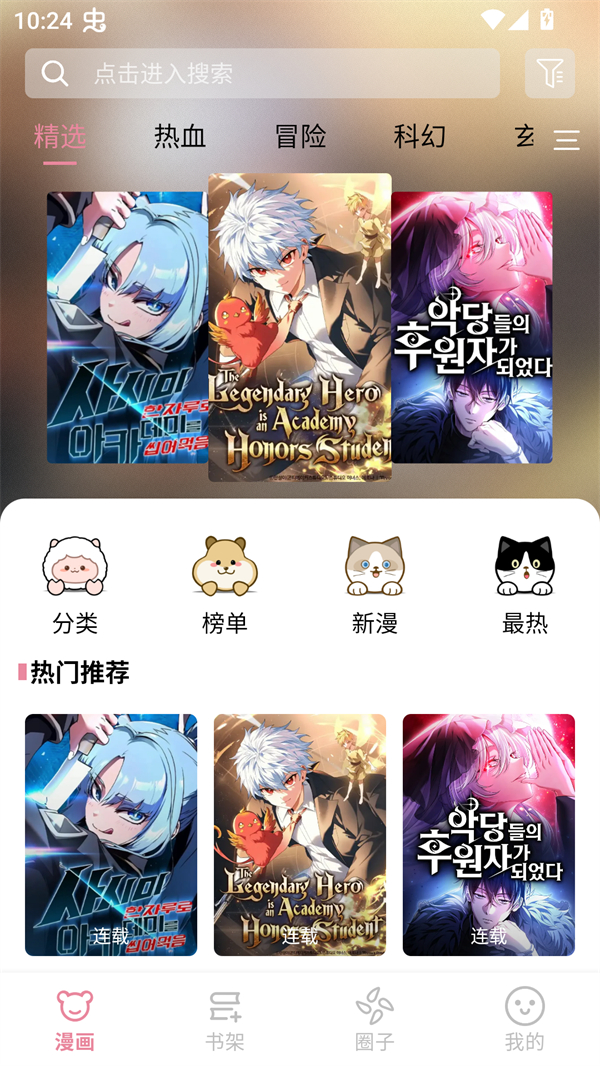Open the pink-red Korean comic in 热门推荐
The width and height of the screenshot is (600, 1066).
click(488, 834)
